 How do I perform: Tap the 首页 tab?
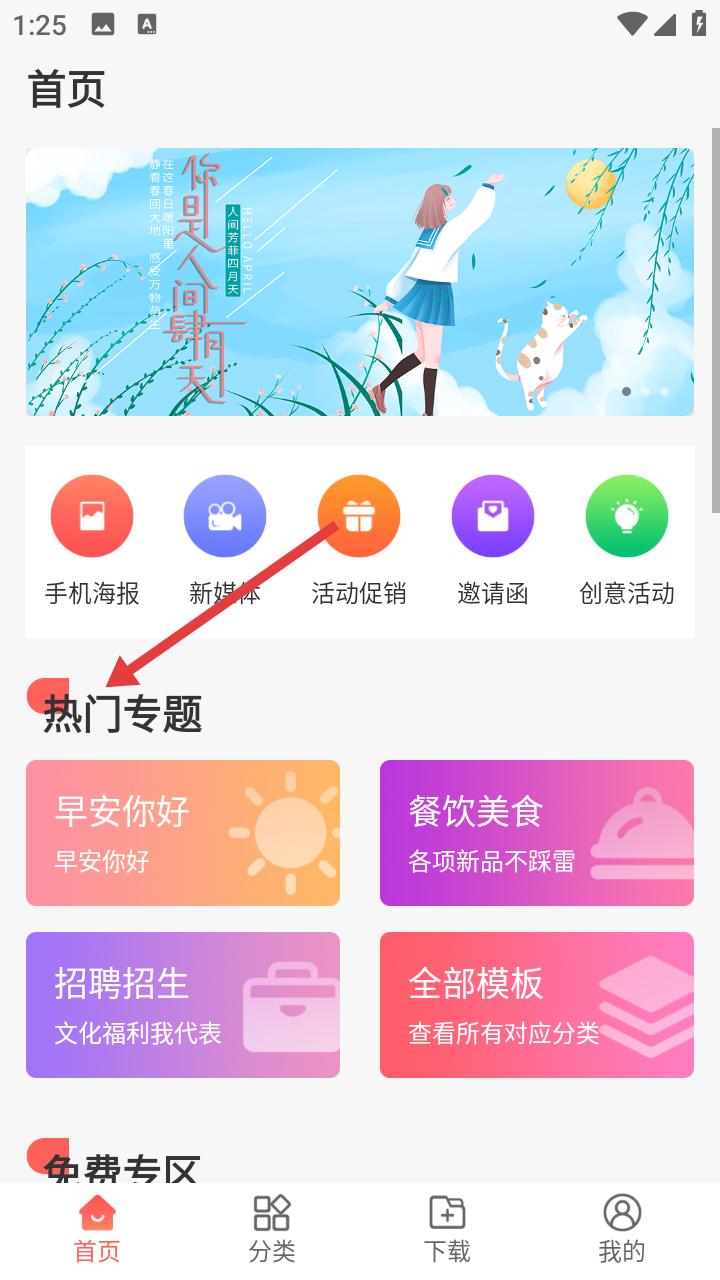(x=97, y=1229)
